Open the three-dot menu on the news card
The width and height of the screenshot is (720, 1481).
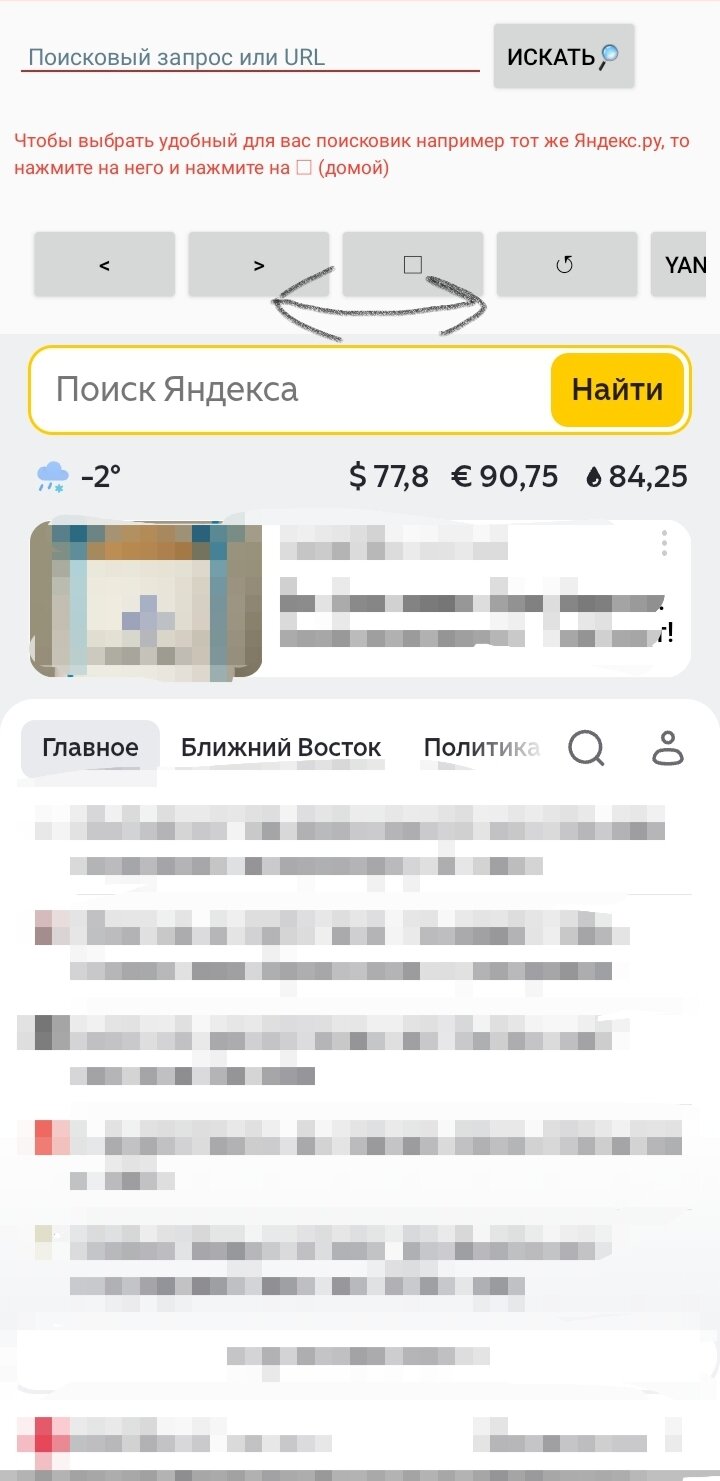(x=664, y=544)
